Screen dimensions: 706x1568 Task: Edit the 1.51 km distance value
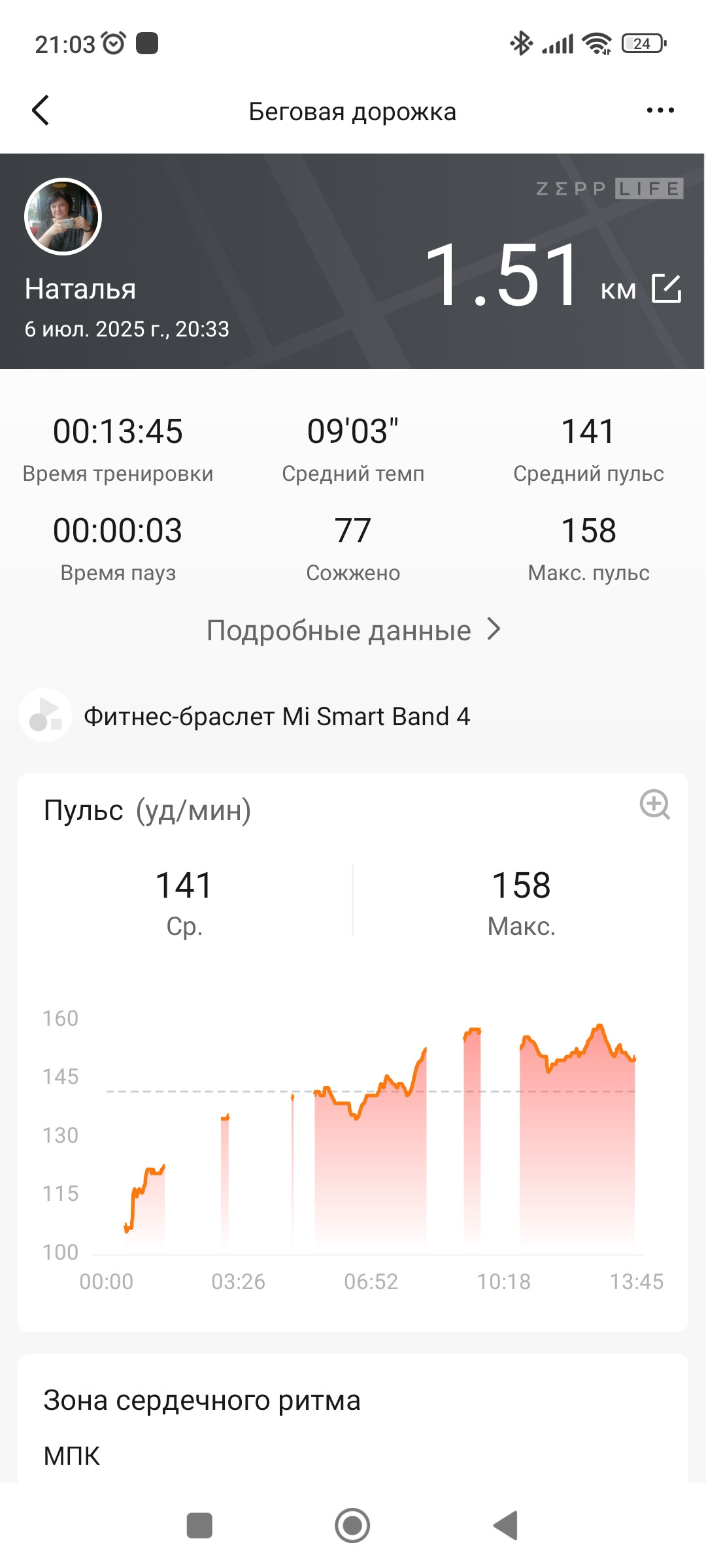tap(667, 288)
